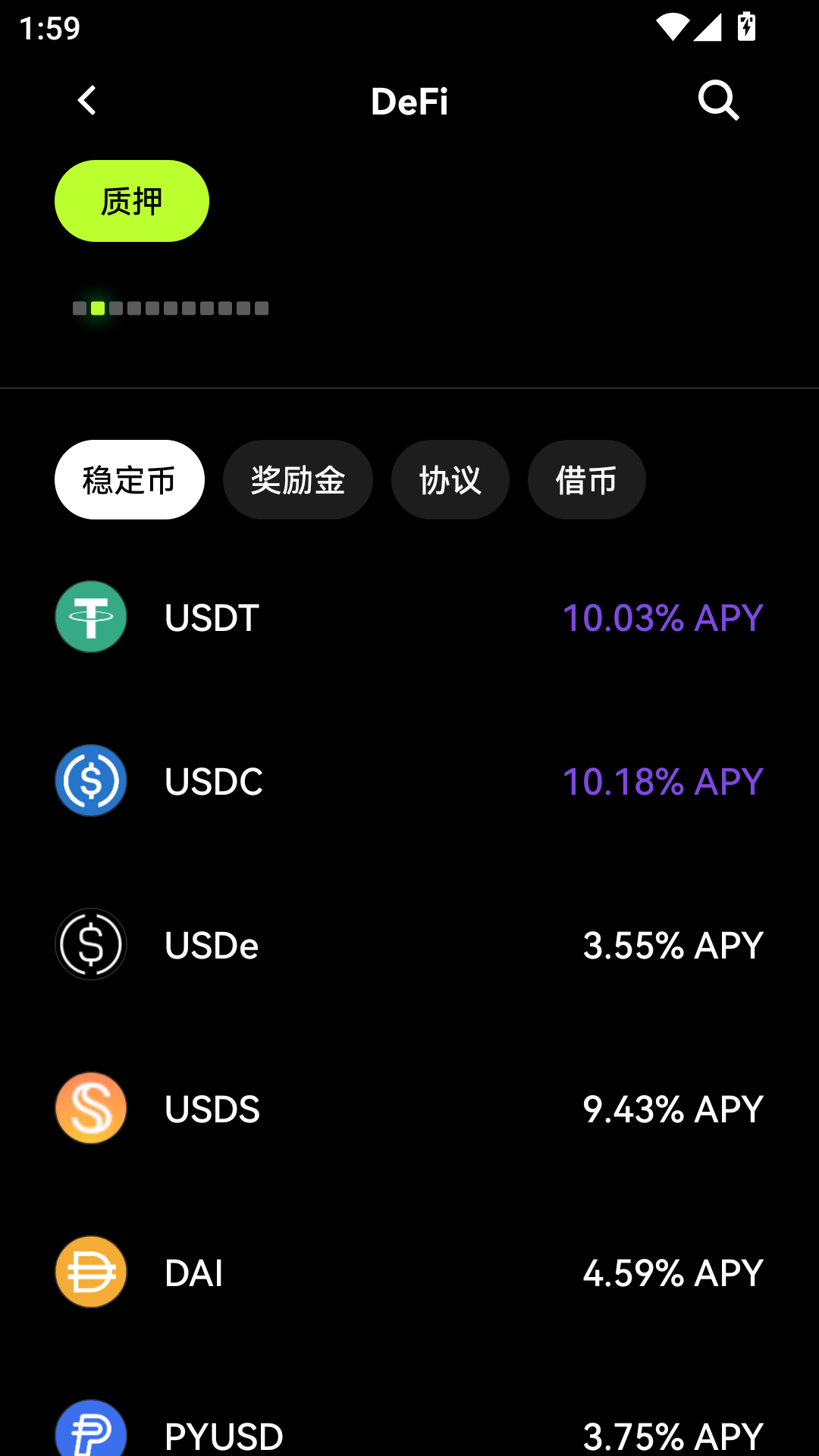The width and height of the screenshot is (819, 1456).
Task: Tap the USDC coin icon
Action: 91,780
